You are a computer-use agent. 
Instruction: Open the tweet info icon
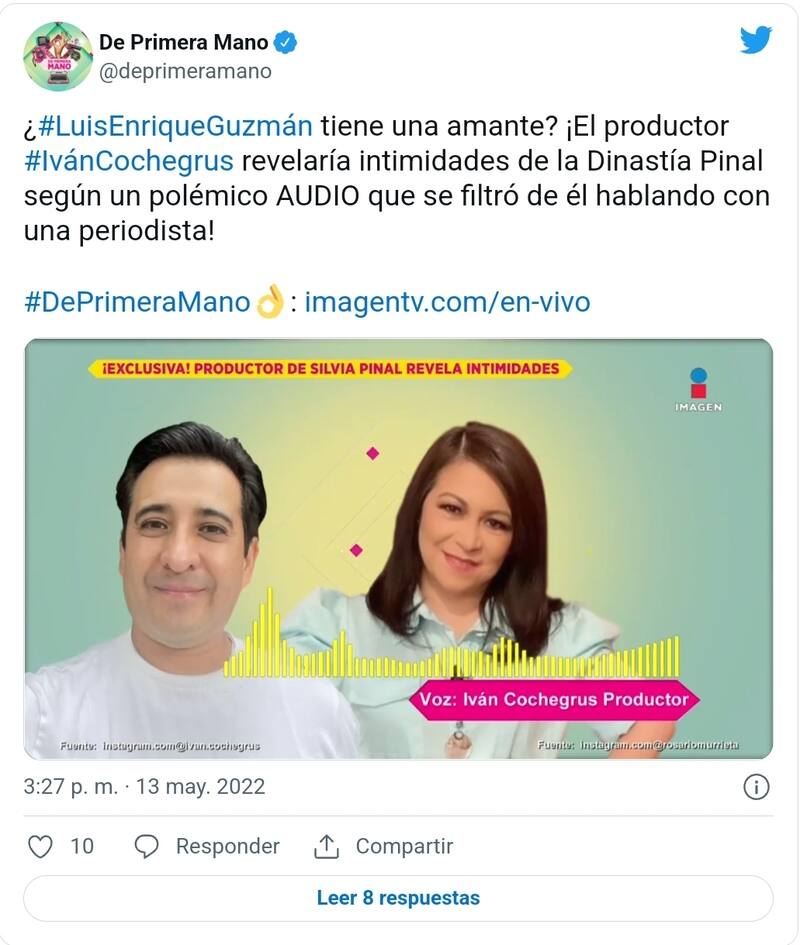(756, 787)
